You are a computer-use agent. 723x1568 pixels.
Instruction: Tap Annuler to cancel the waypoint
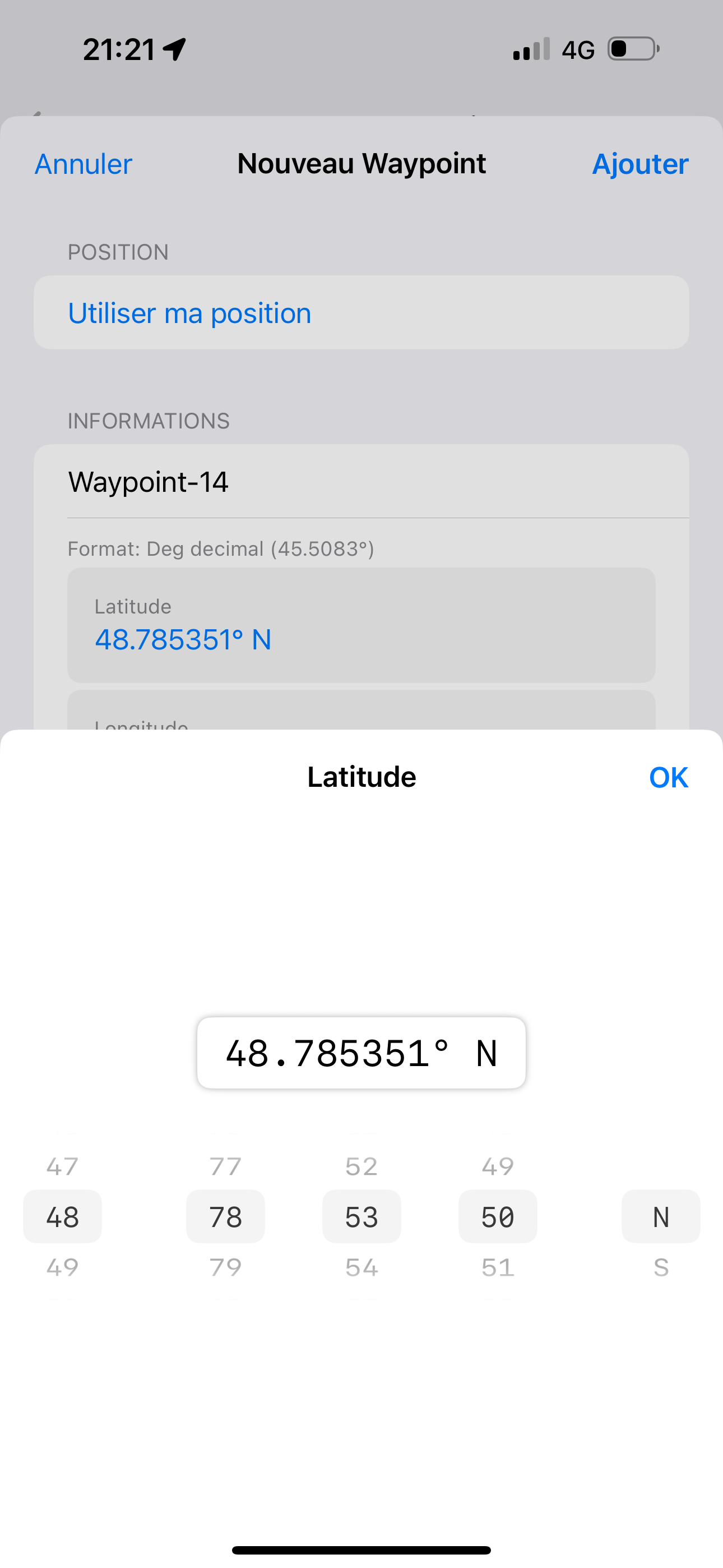pos(84,164)
